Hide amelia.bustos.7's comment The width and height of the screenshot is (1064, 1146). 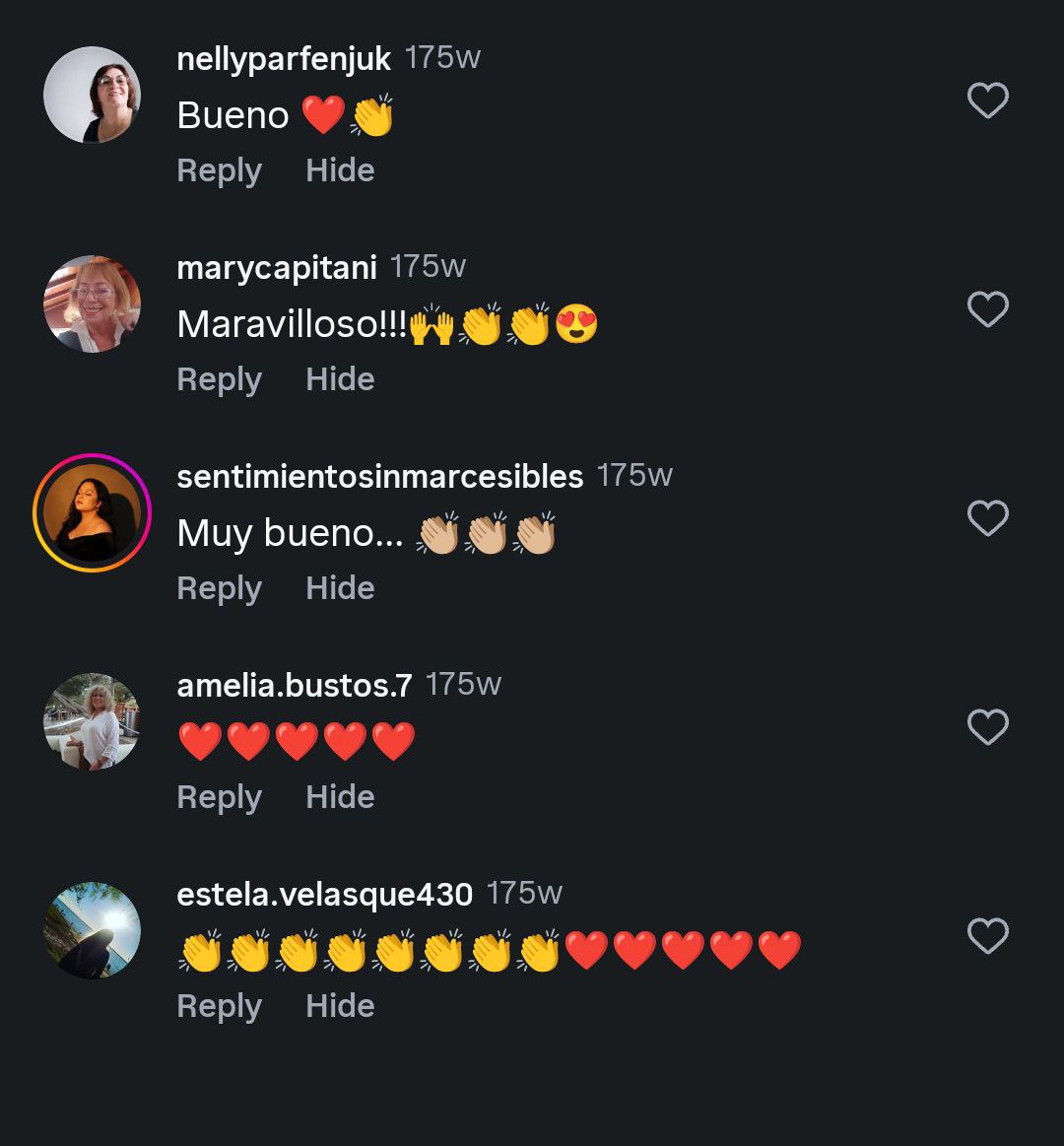(x=340, y=797)
